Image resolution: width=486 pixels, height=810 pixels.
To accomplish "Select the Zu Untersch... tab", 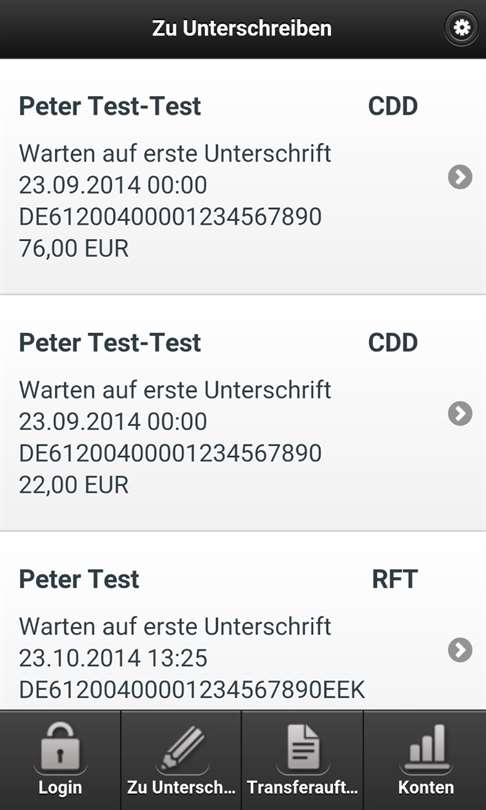I will 181,760.
